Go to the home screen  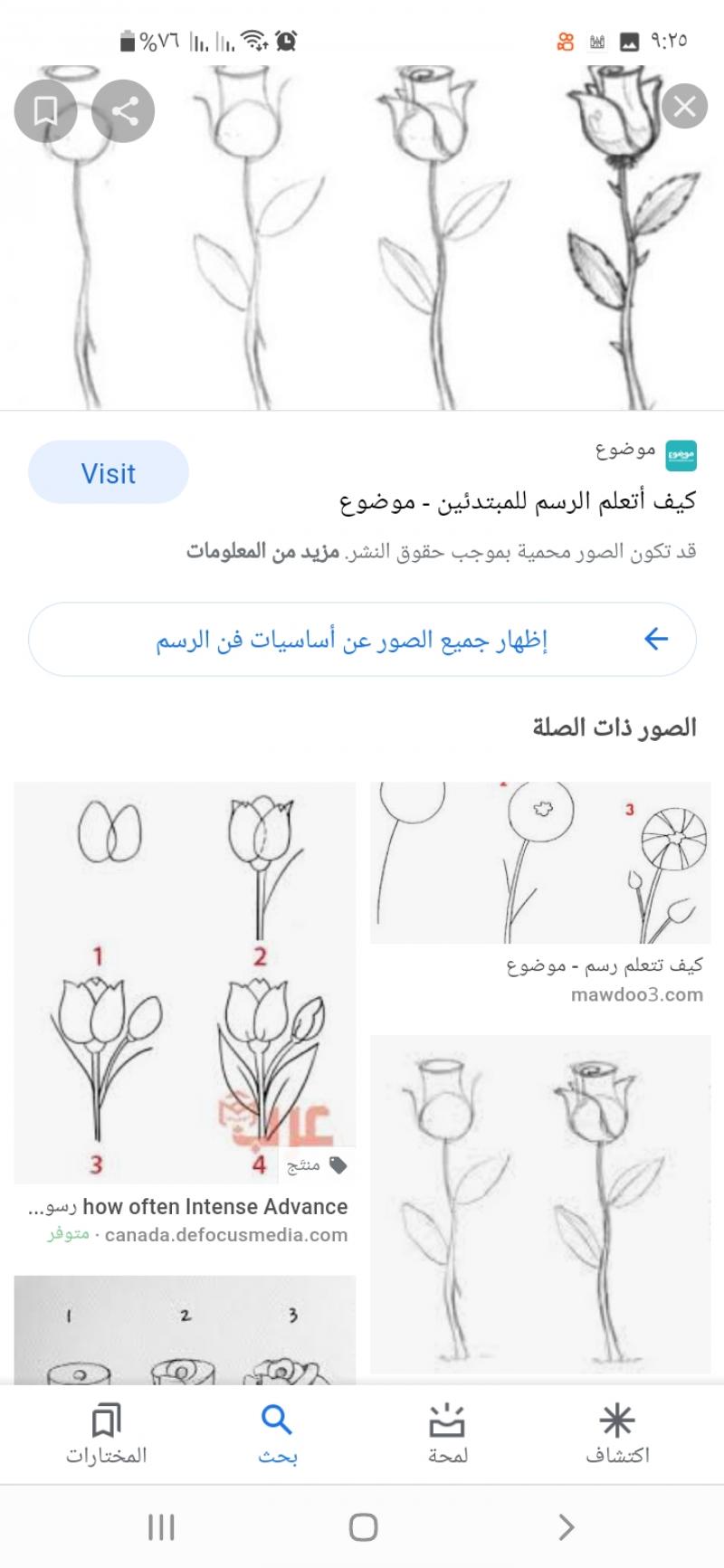coord(363,1527)
